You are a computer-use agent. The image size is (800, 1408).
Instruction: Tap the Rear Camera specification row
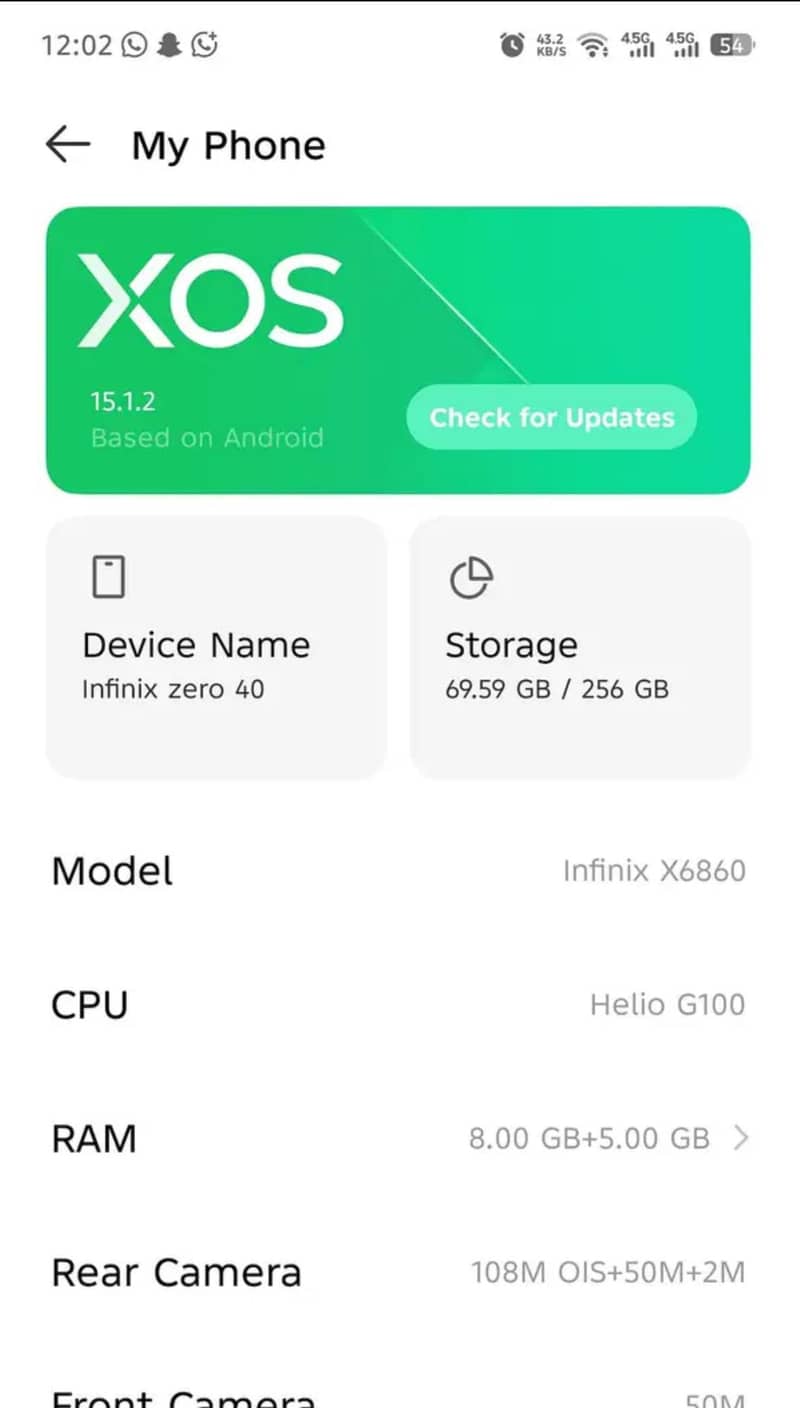point(400,1271)
